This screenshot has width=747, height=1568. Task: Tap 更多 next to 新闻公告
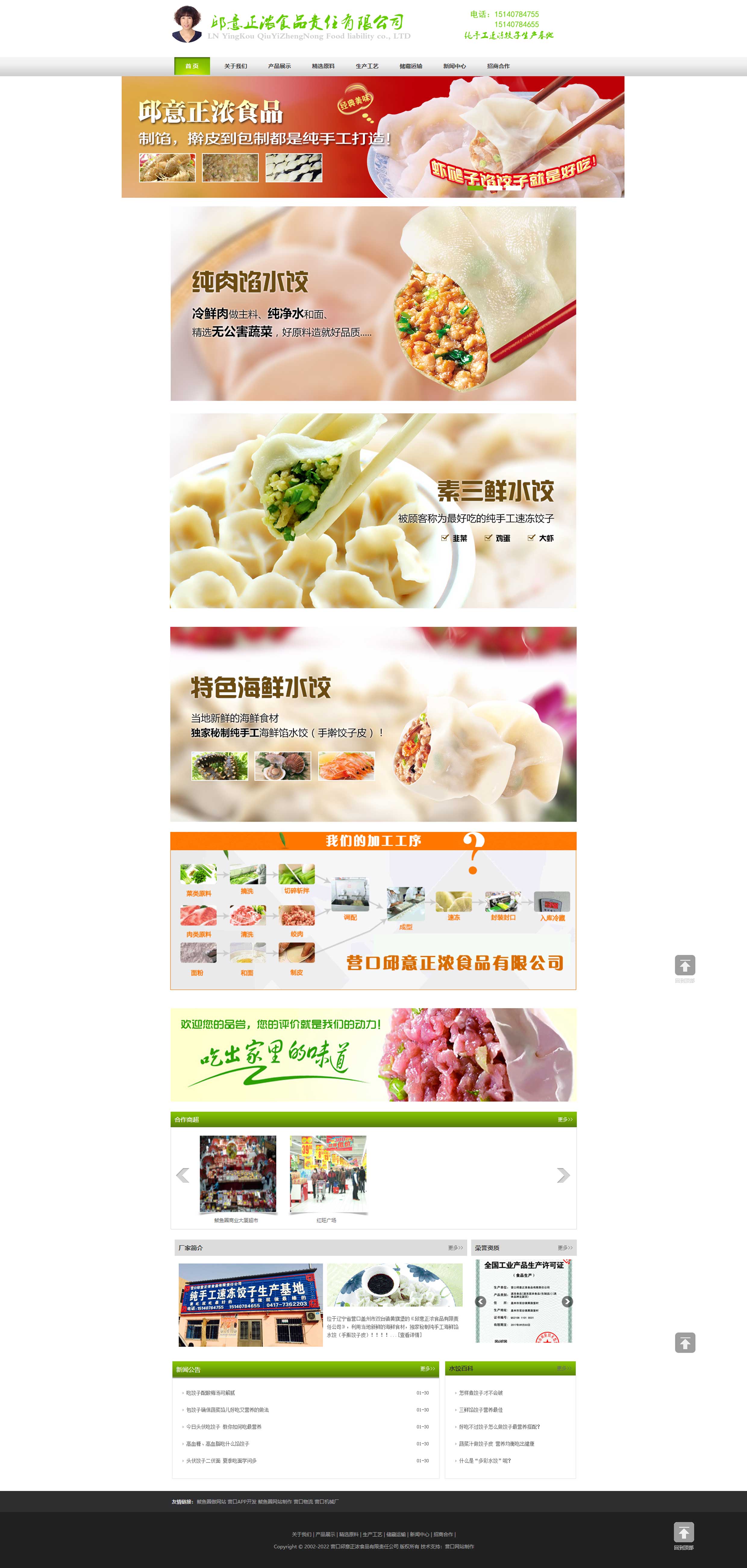point(427,1369)
